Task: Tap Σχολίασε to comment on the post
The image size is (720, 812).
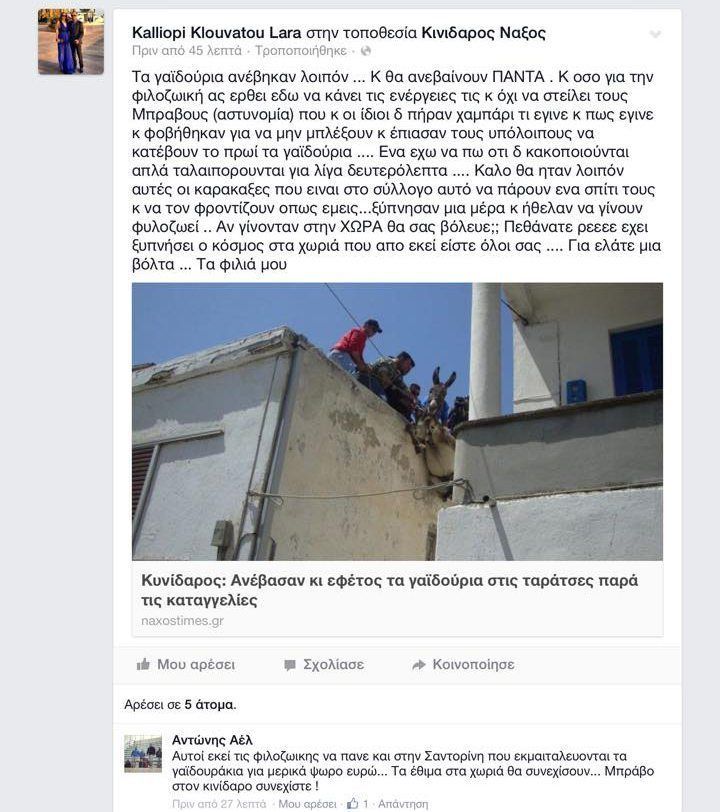Action: coord(323,664)
